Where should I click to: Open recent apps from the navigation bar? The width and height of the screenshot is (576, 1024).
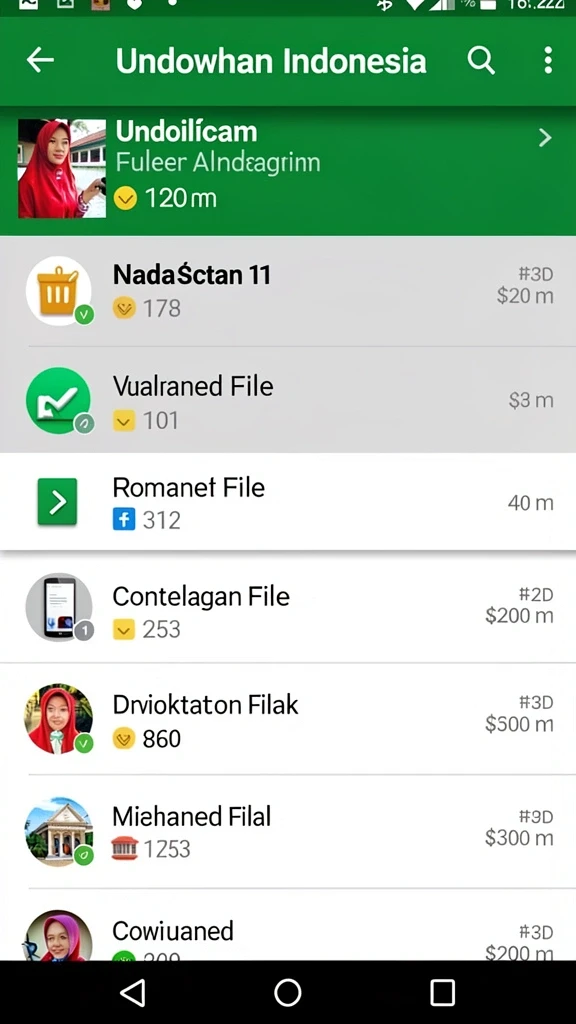pyautogui.click(x=442, y=993)
